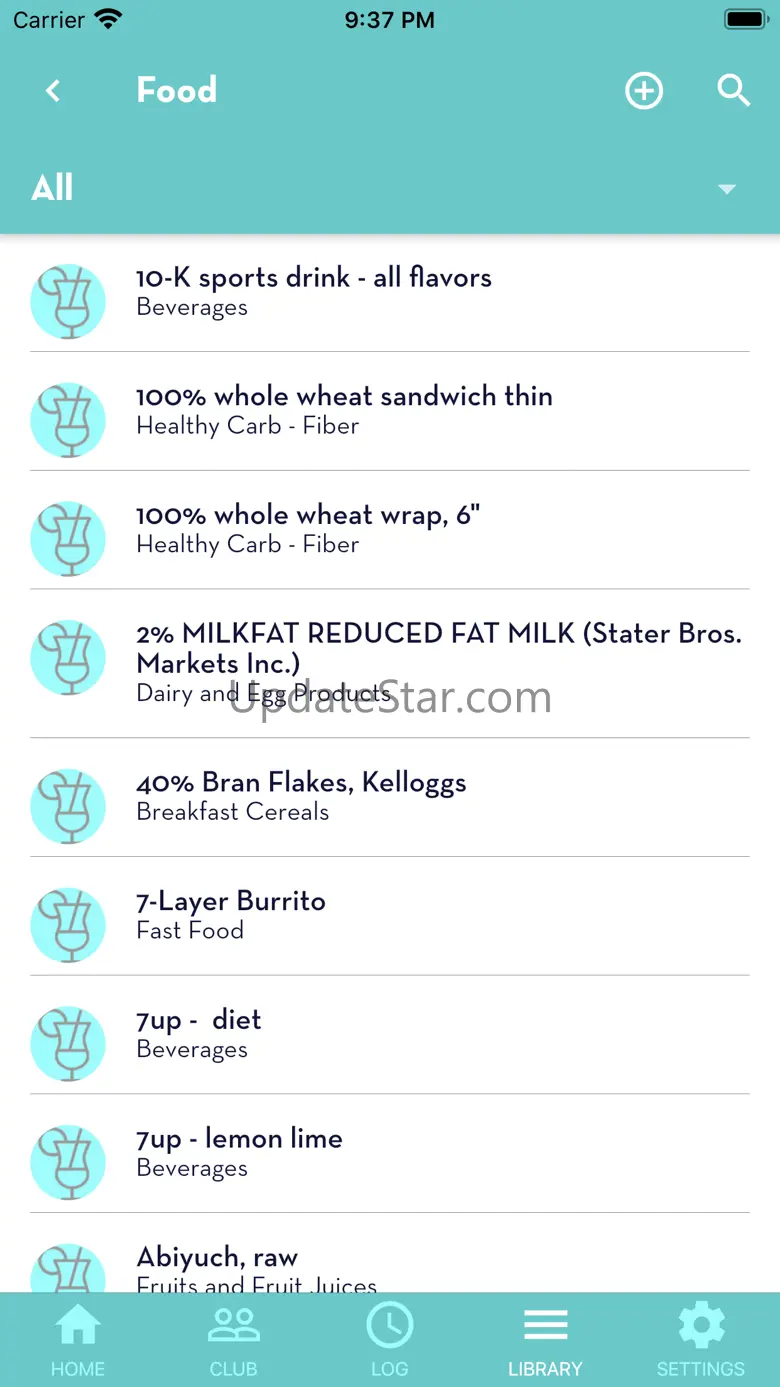Select 100% whole wheat sandwich thin
The height and width of the screenshot is (1387, 780).
390,411
